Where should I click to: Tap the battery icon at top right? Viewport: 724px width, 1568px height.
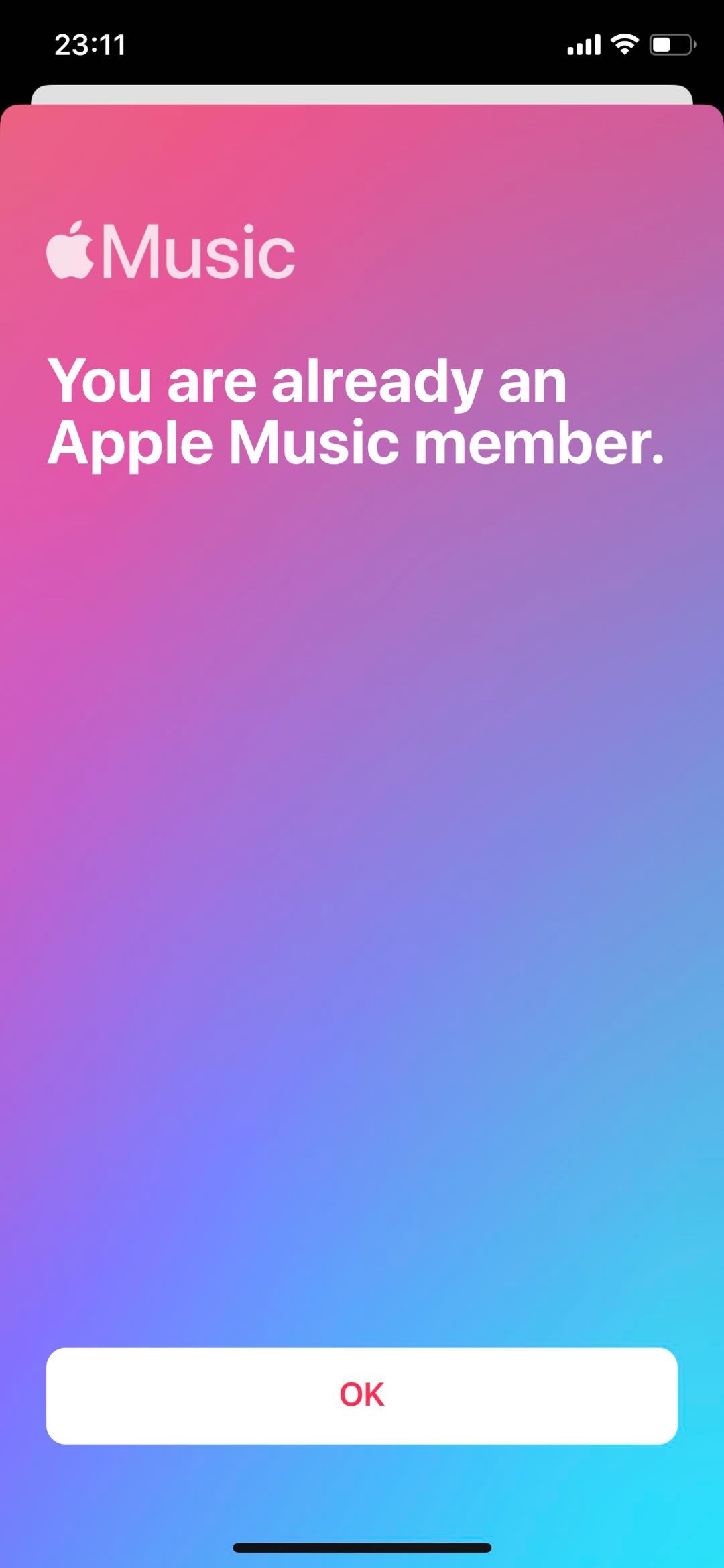[x=670, y=43]
